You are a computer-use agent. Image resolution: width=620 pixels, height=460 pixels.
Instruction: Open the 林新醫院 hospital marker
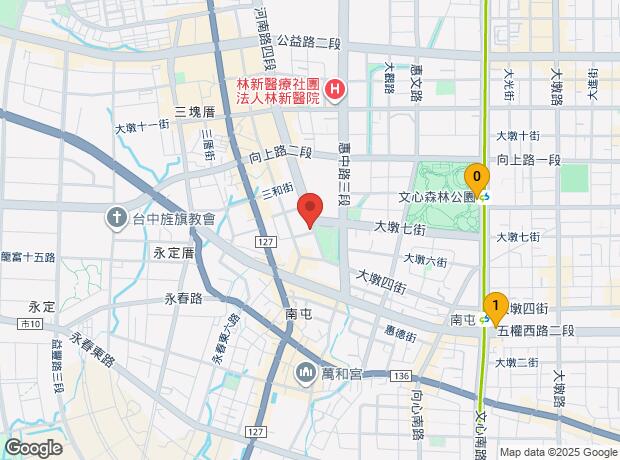click(335, 90)
